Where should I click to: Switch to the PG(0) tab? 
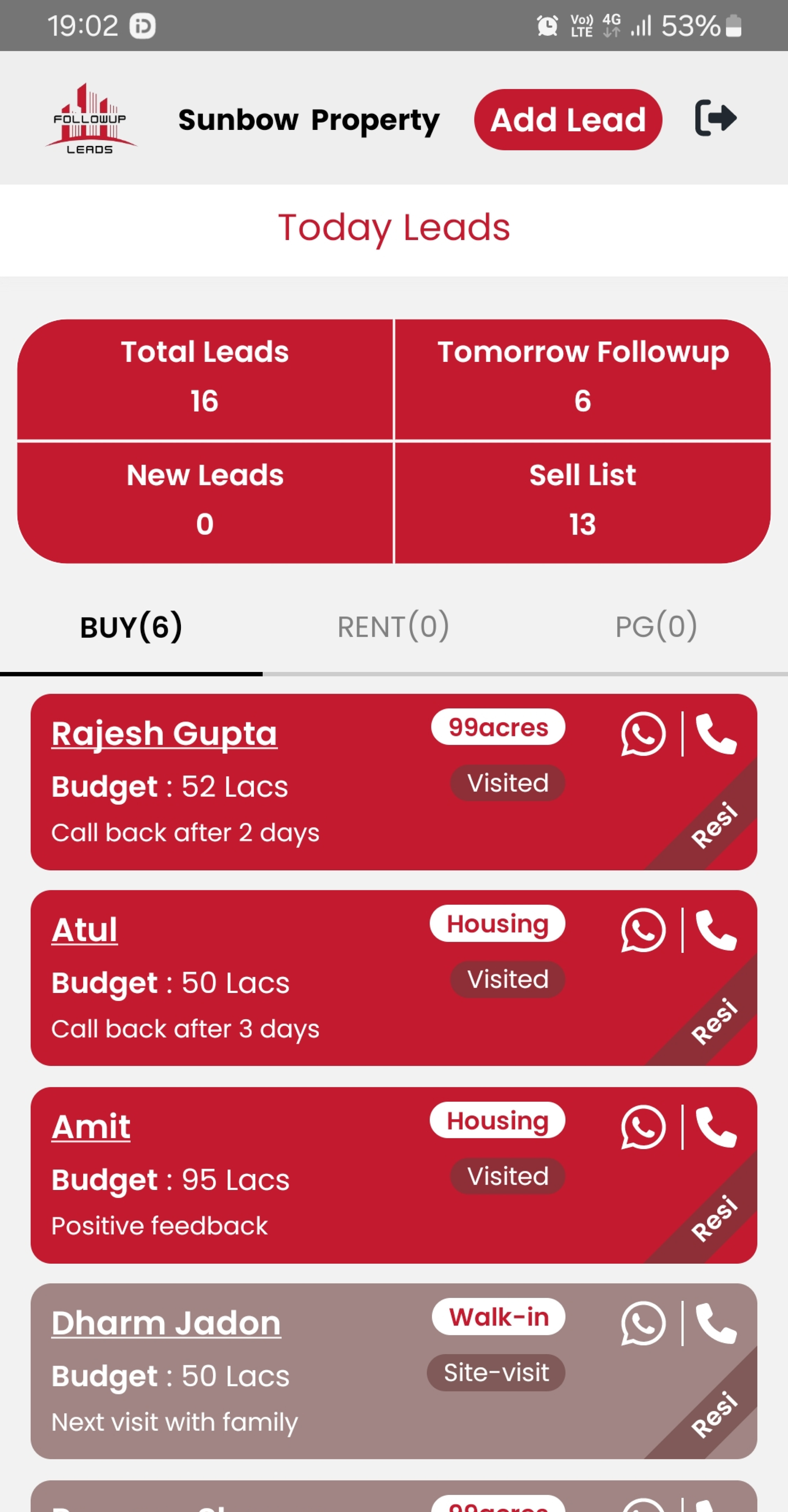click(x=656, y=627)
